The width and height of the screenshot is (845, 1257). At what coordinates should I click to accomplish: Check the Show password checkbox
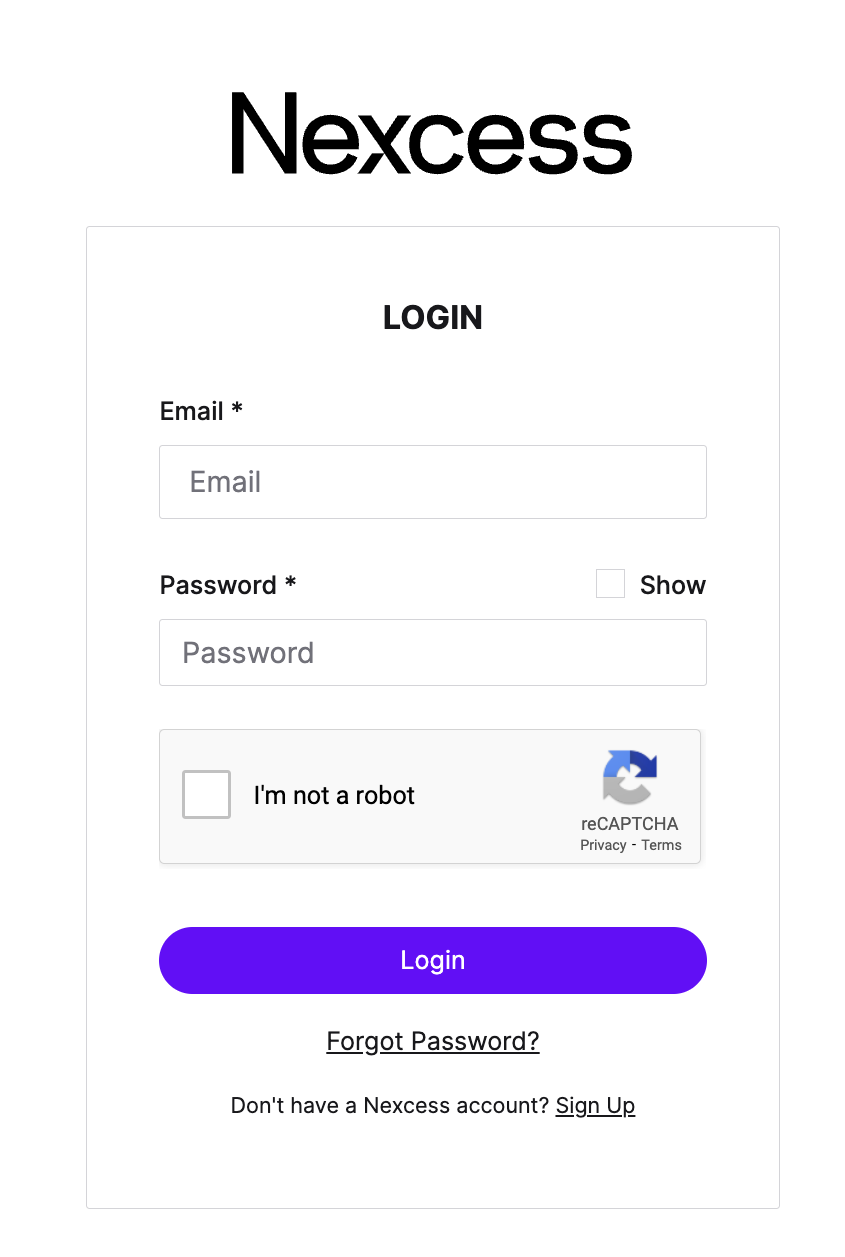pyautogui.click(x=610, y=584)
